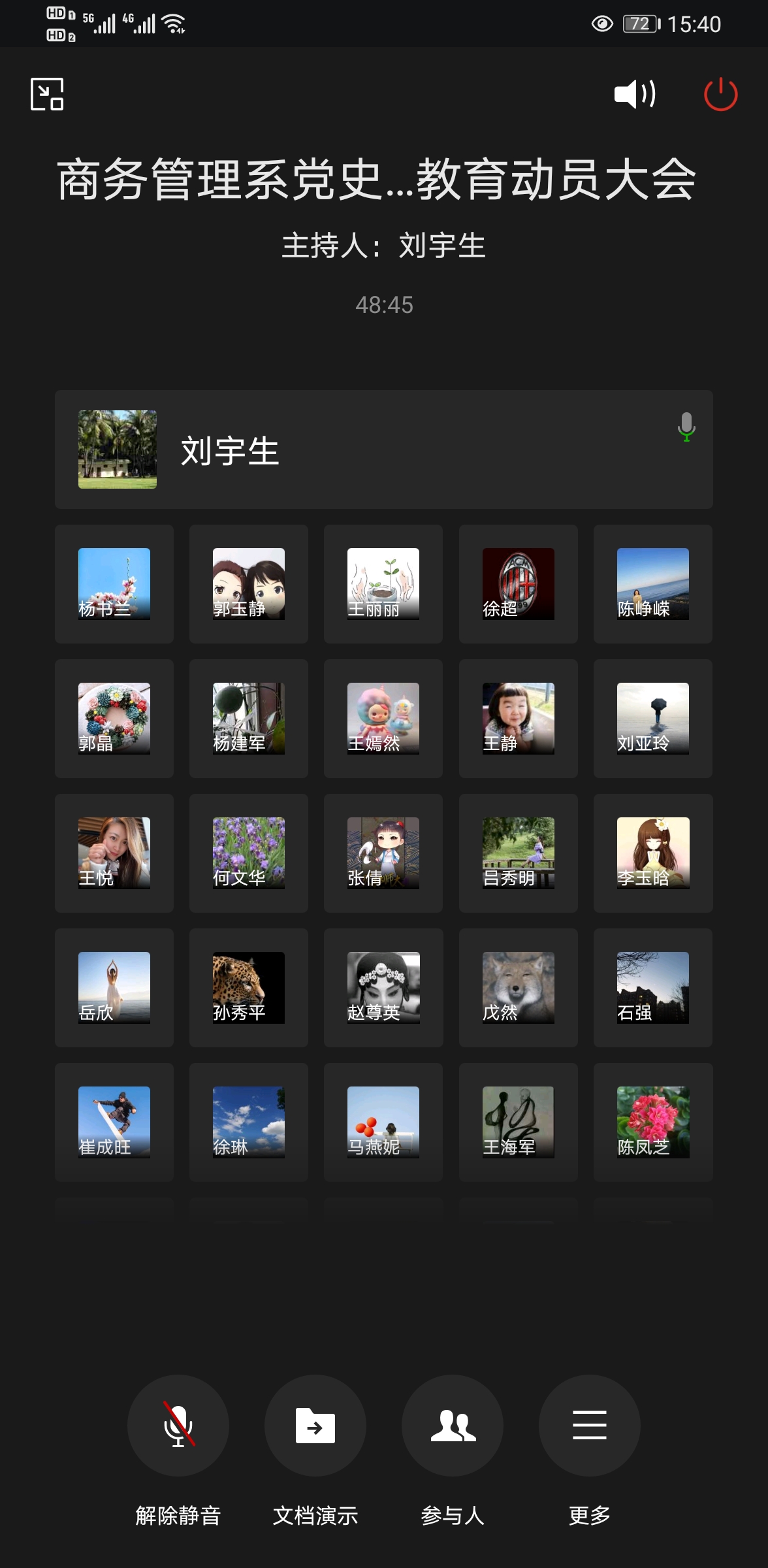Toggle the speaker audio output

[x=635, y=94]
